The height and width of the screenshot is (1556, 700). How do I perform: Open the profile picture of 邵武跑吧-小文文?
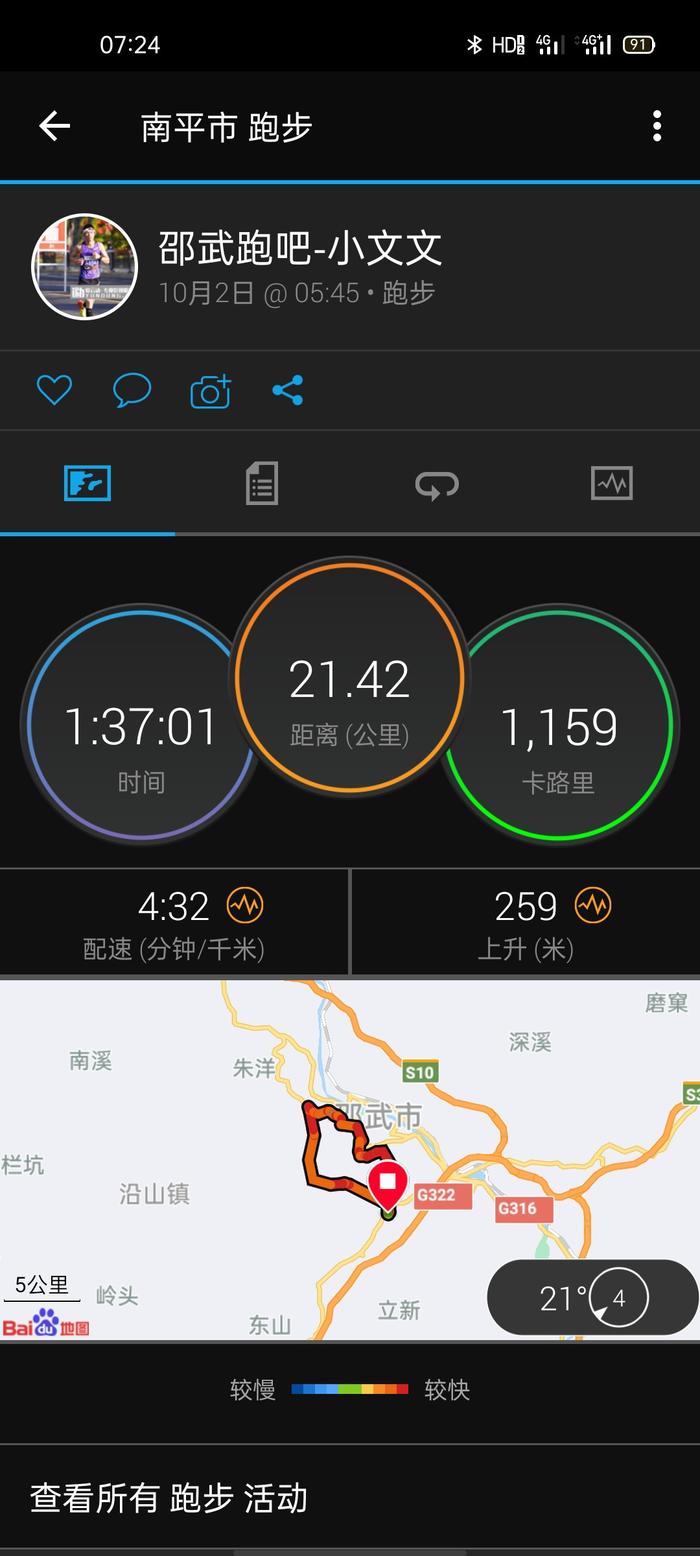click(x=85, y=266)
